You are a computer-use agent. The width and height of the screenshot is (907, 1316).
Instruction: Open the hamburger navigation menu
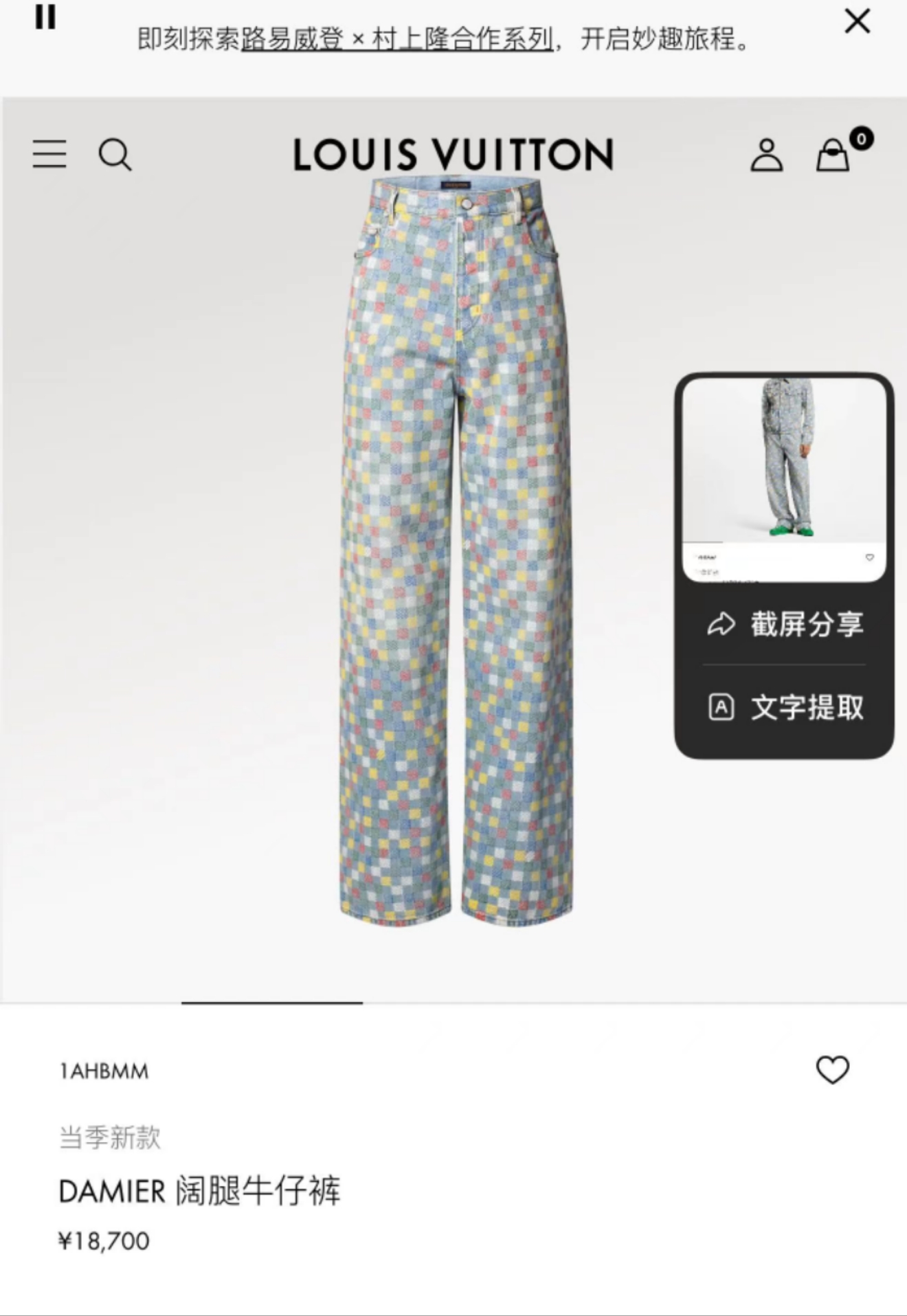tap(49, 154)
